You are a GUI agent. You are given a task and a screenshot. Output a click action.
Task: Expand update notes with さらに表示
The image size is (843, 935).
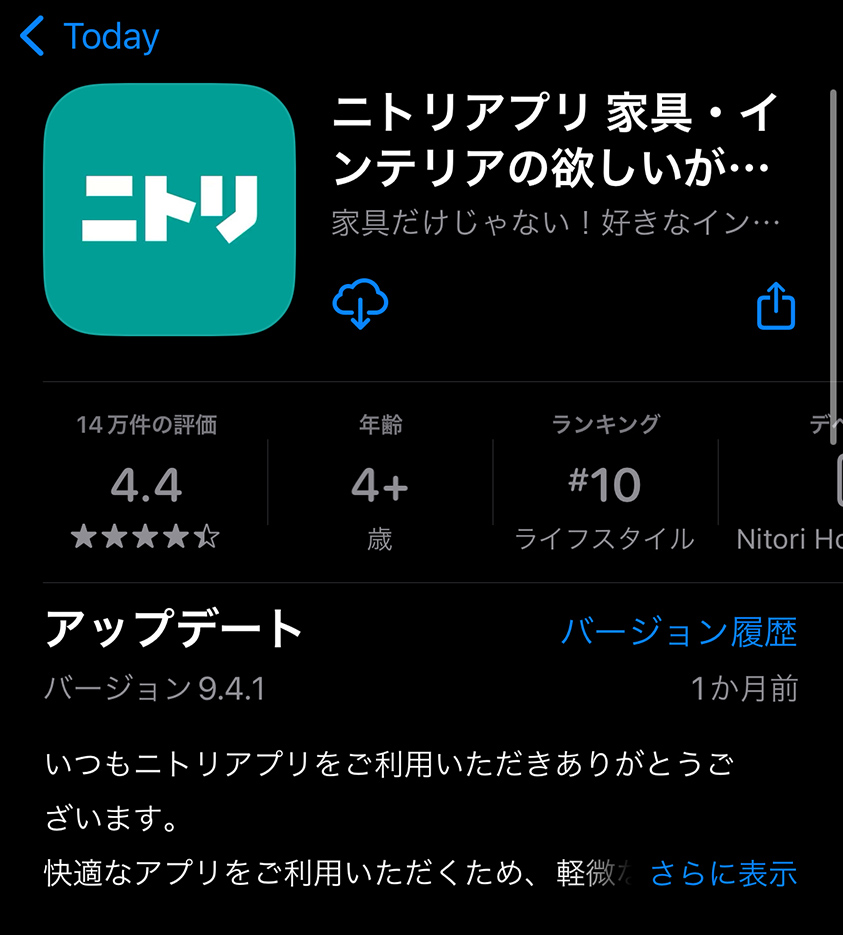tap(723, 873)
